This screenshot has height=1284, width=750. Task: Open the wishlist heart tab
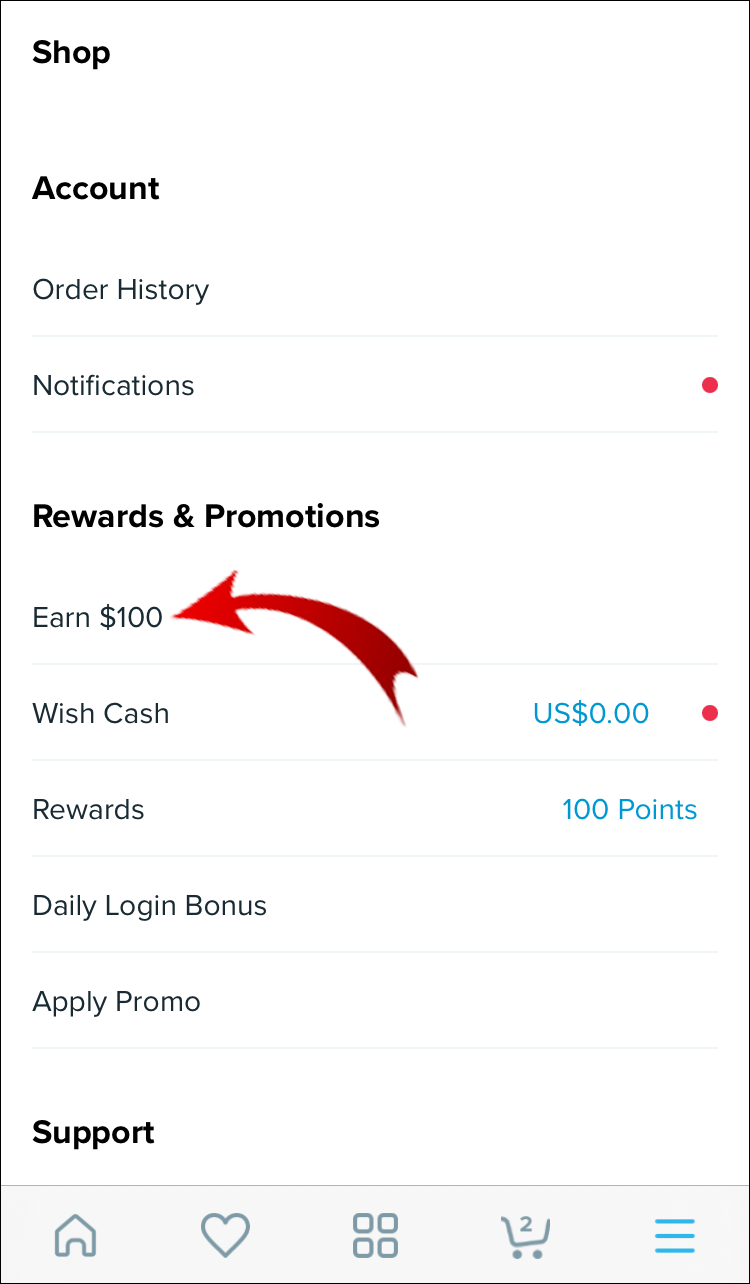point(225,1236)
